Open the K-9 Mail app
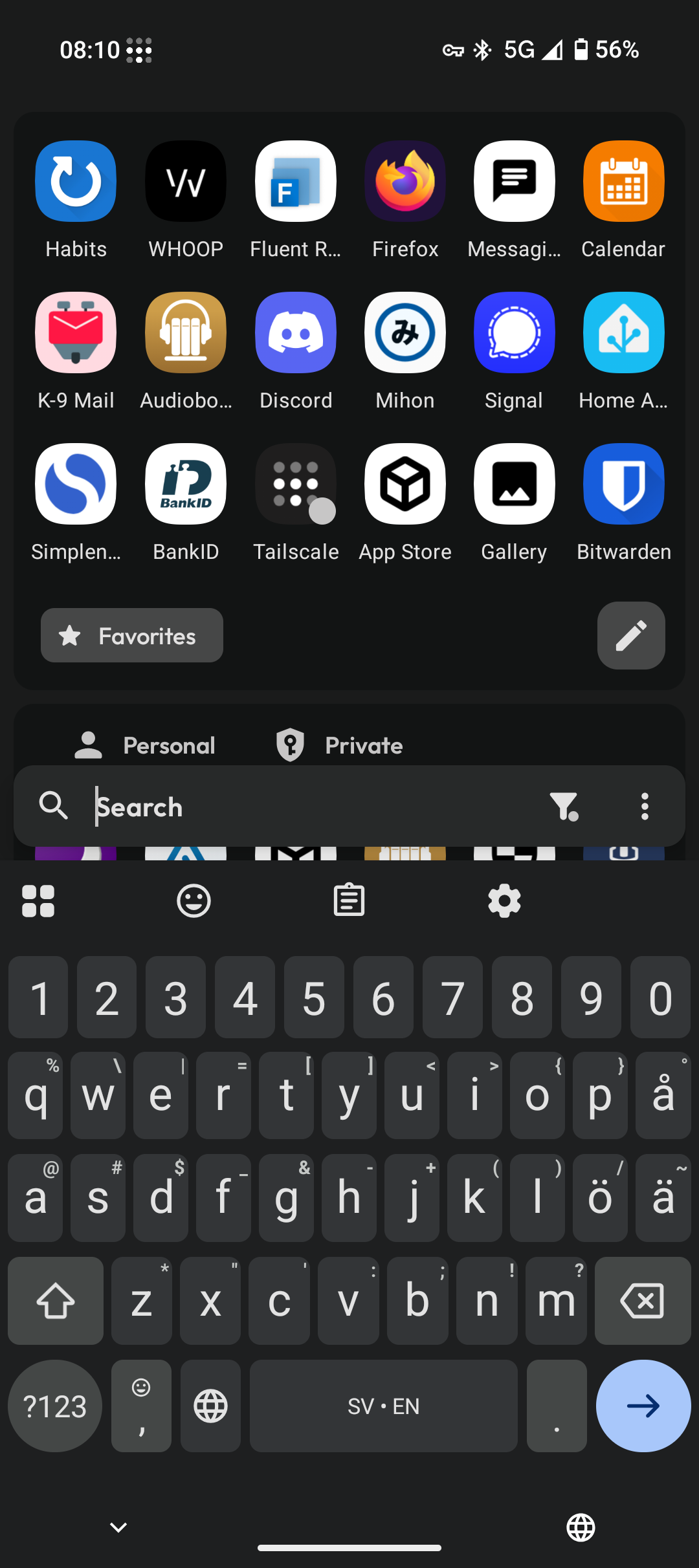Screen dimensions: 699x1568 tap(76, 351)
